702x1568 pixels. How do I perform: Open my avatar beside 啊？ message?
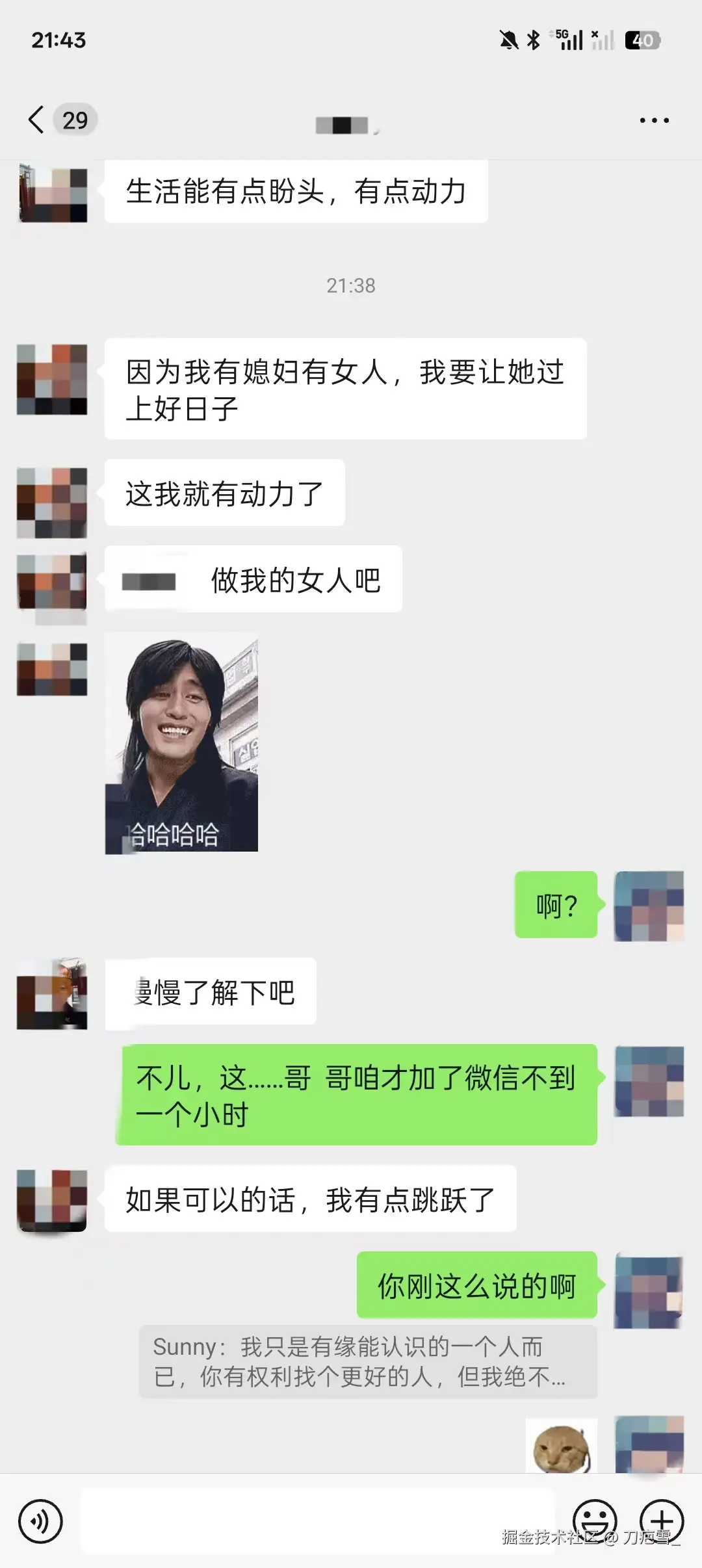649,906
